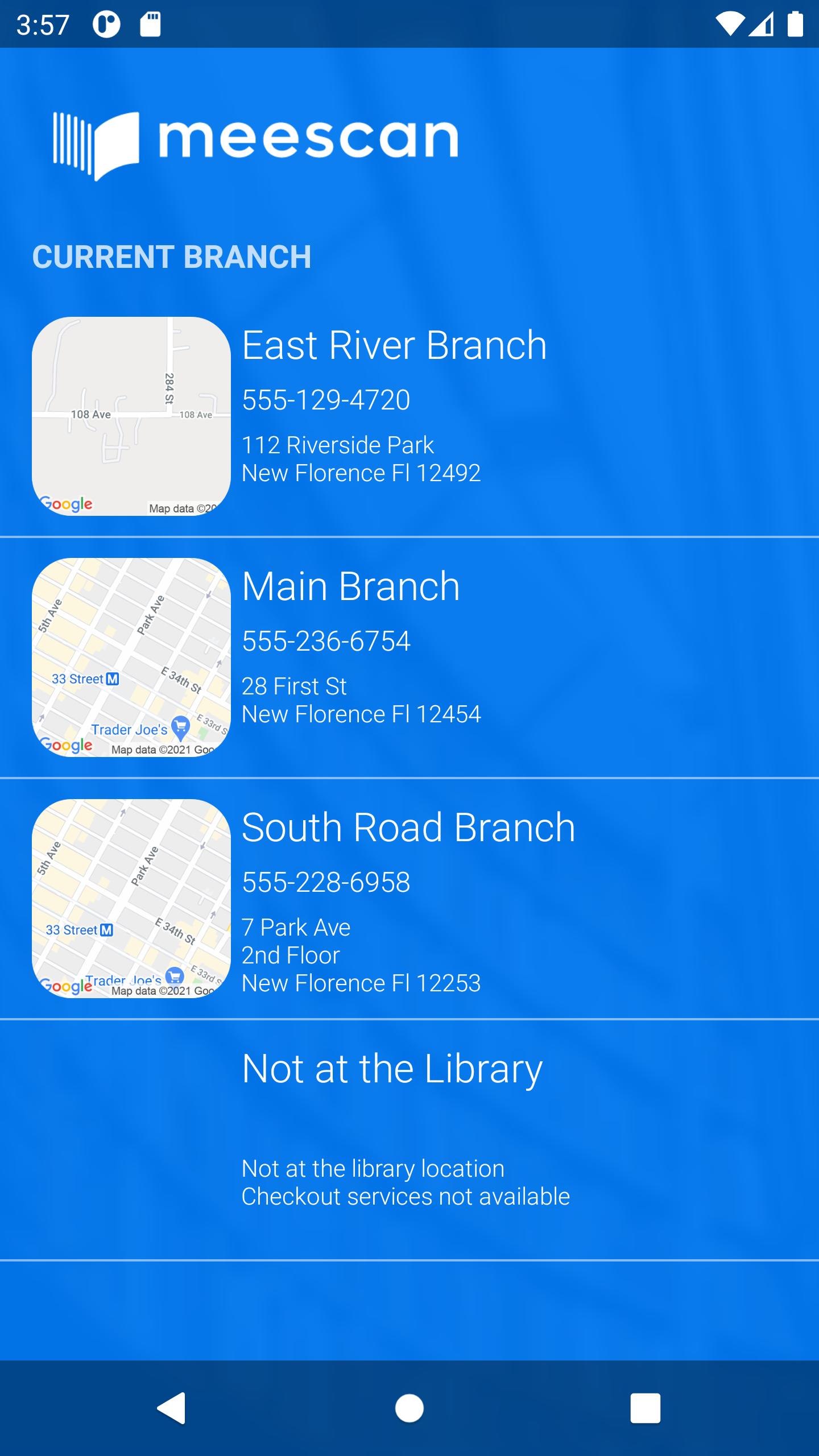
Task: Tap the Main Branch map thumbnail
Action: coord(131,657)
